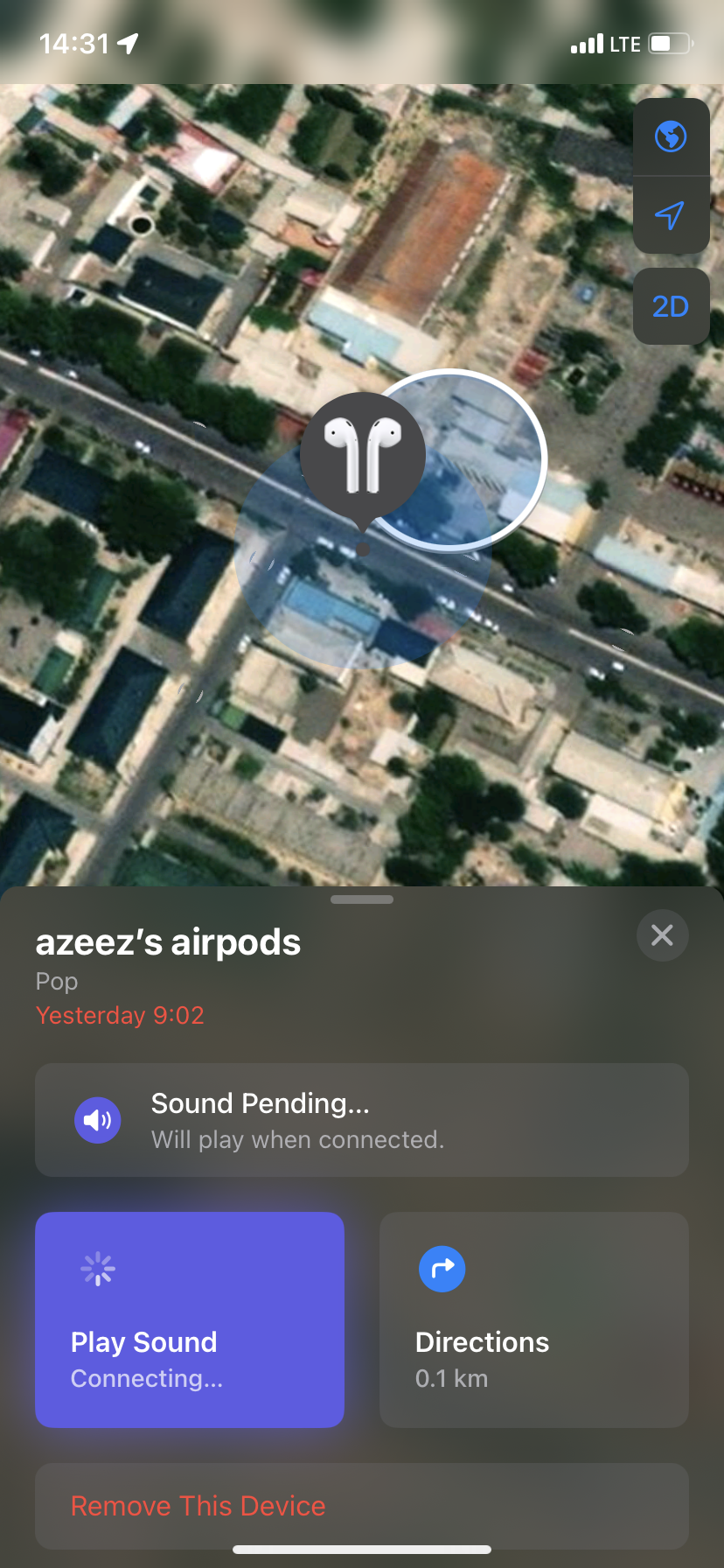Open map type globe settings
724x1568 pixels.
coord(671,136)
